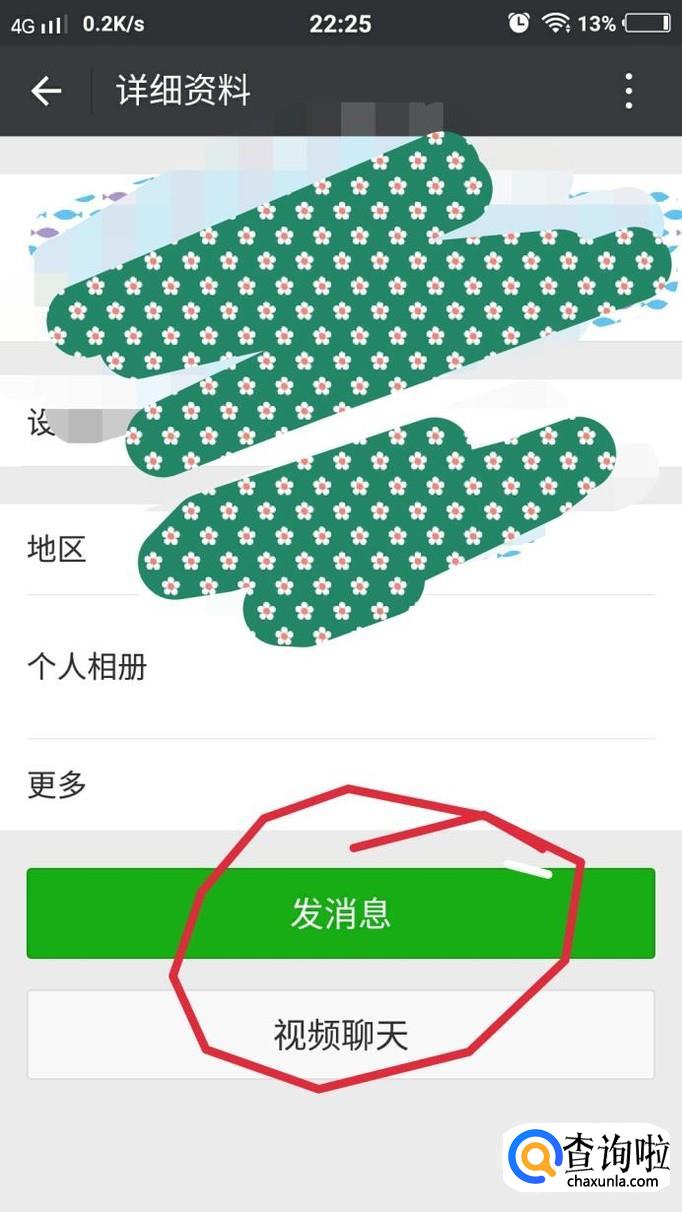Open the three-dot overflow menu

629,91
